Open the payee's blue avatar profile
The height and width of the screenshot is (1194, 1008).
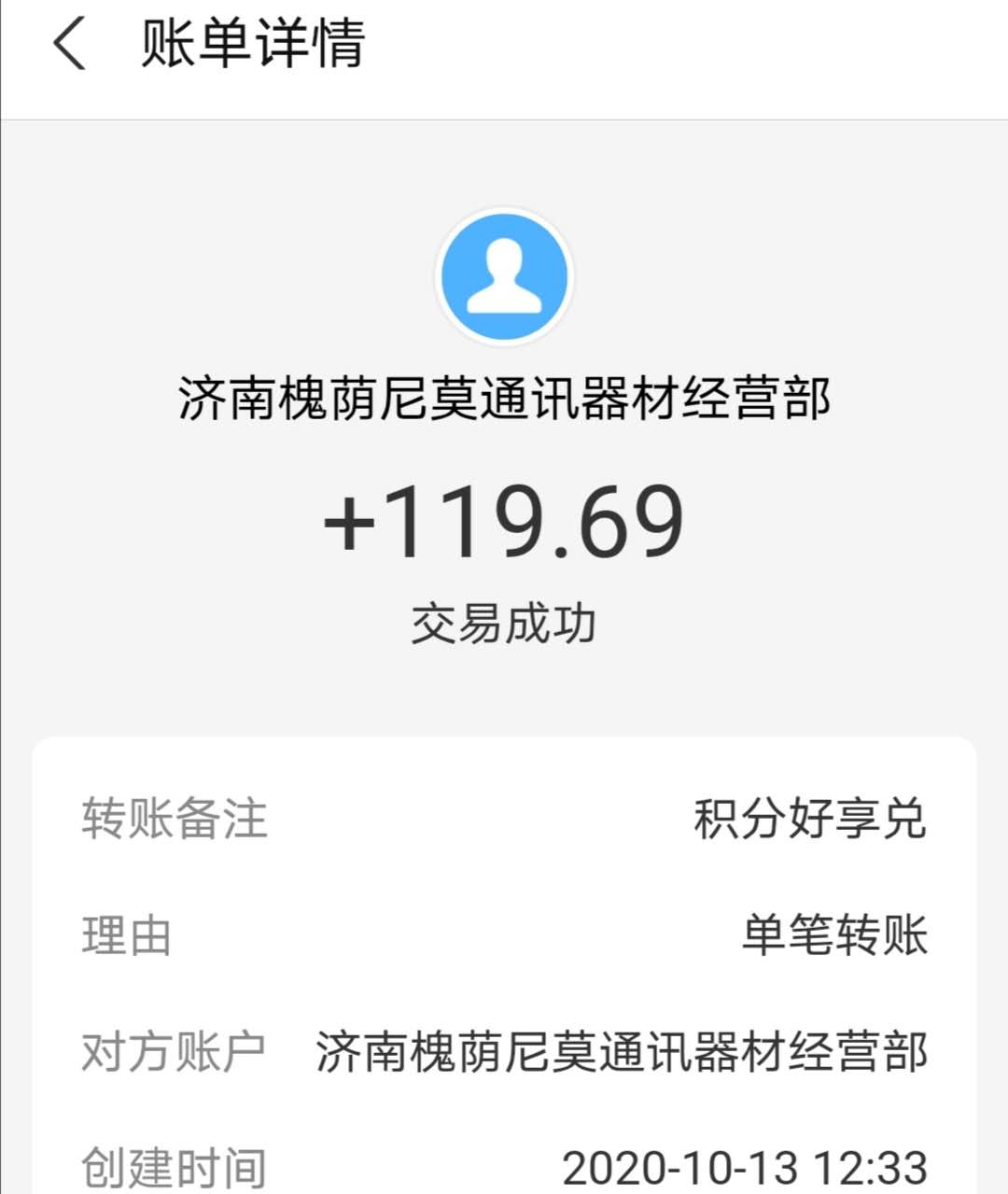[x=504, y=277]
